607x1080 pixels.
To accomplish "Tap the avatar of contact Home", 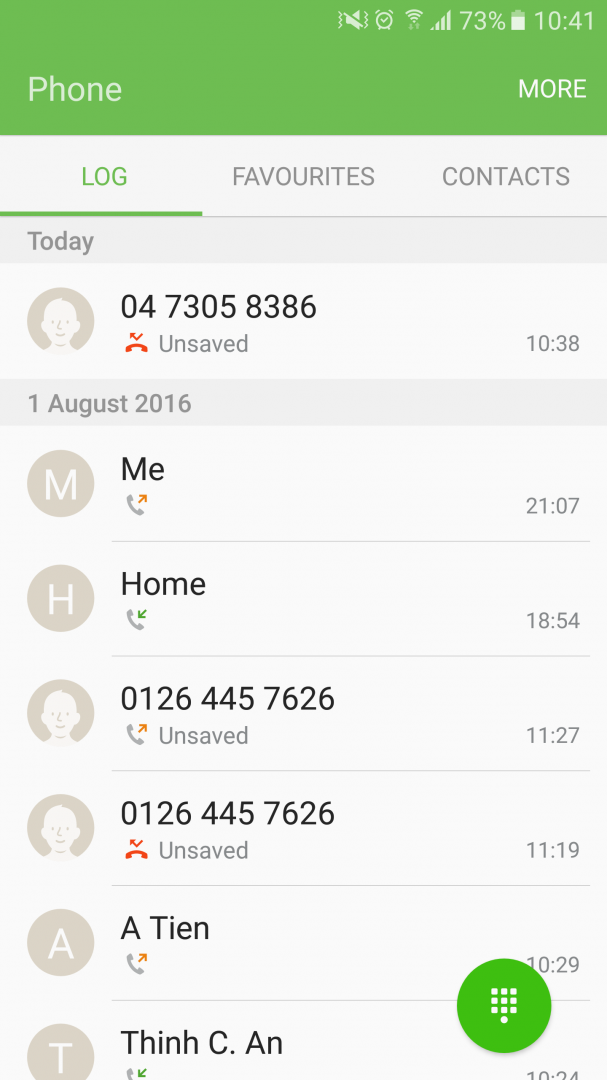I will tap(61, 599).
